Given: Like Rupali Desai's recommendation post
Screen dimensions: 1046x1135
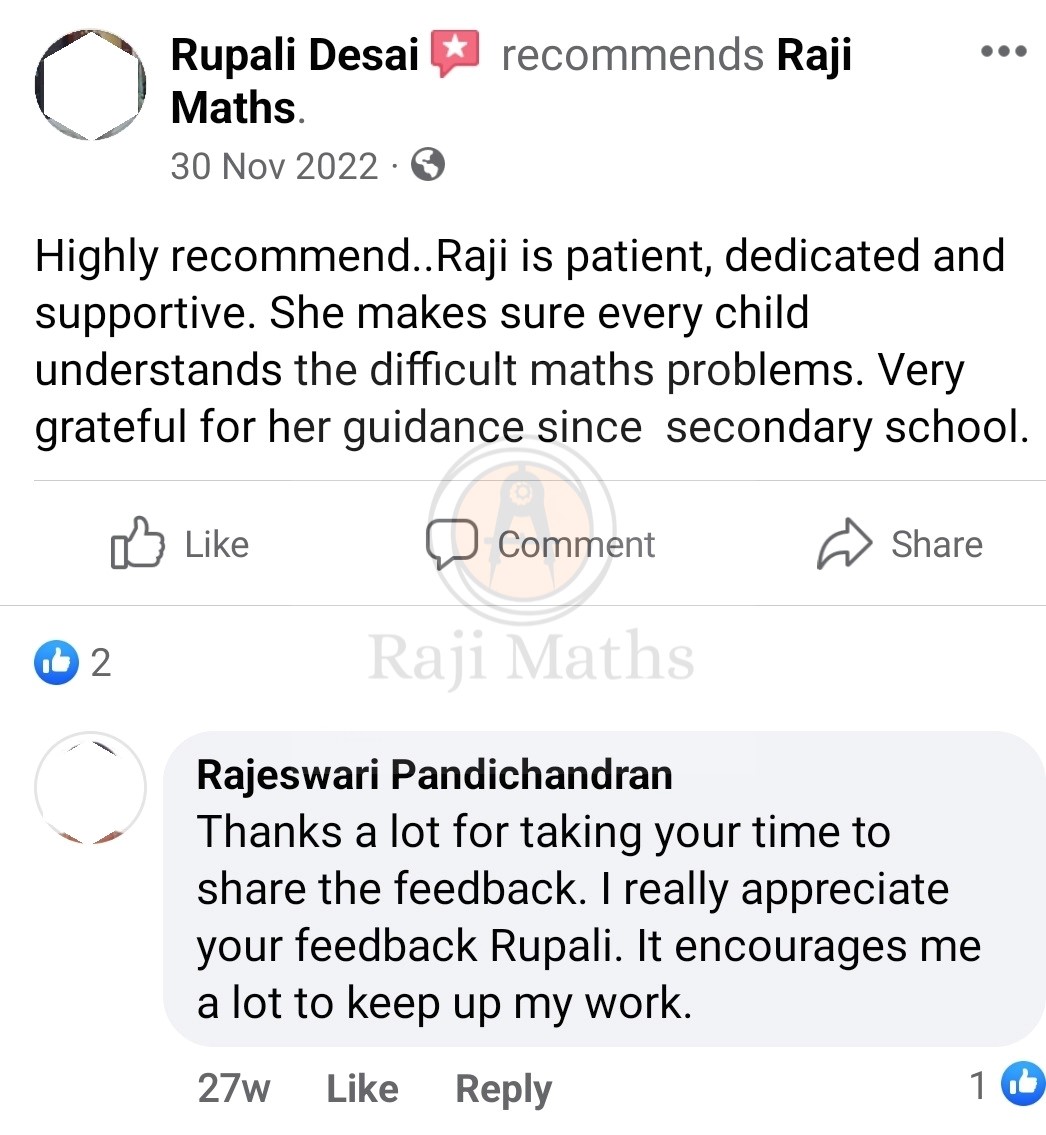Looking at the screenshot, I should tap(180, 544).
